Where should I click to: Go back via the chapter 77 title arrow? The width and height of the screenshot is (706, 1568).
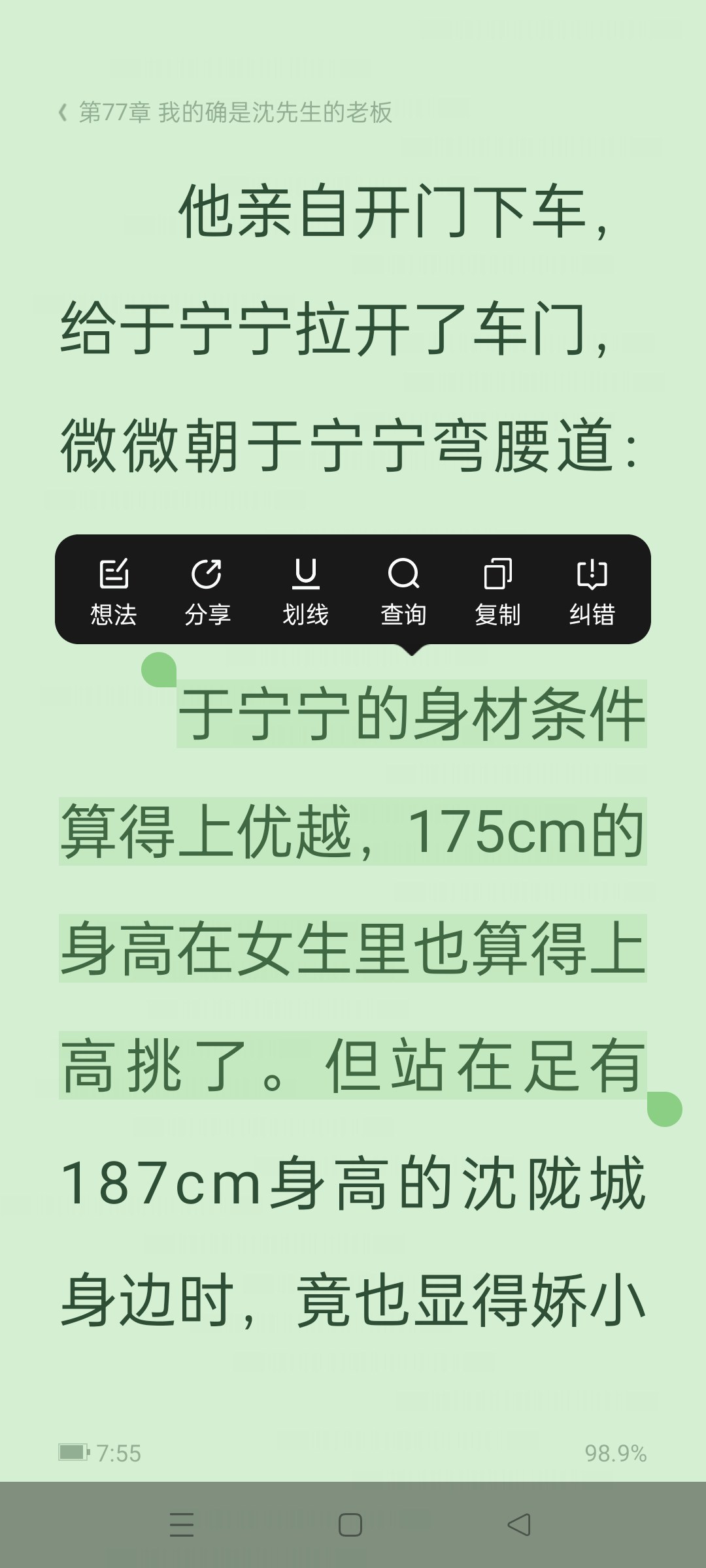coord(63,112)
